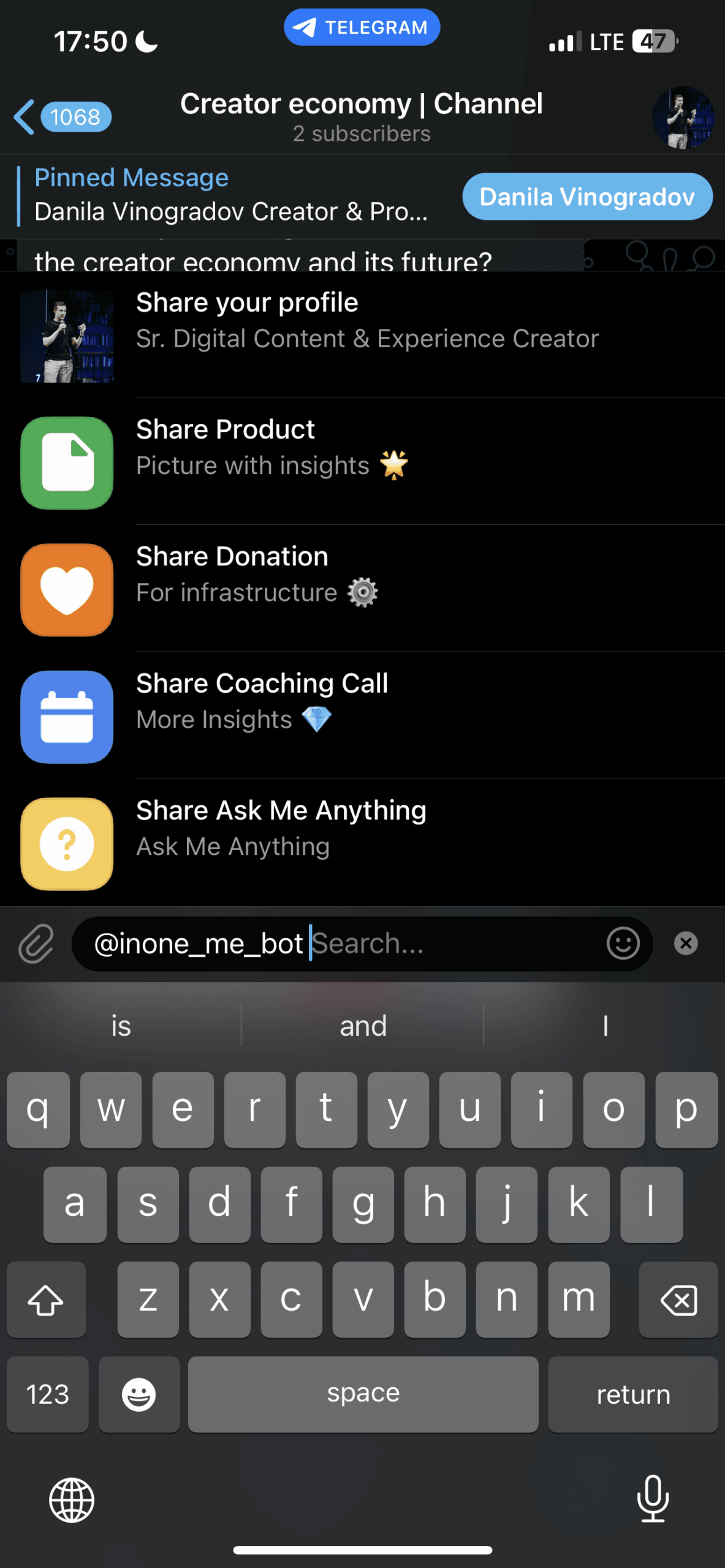Open the pinned message

click(x=230, y=195)
